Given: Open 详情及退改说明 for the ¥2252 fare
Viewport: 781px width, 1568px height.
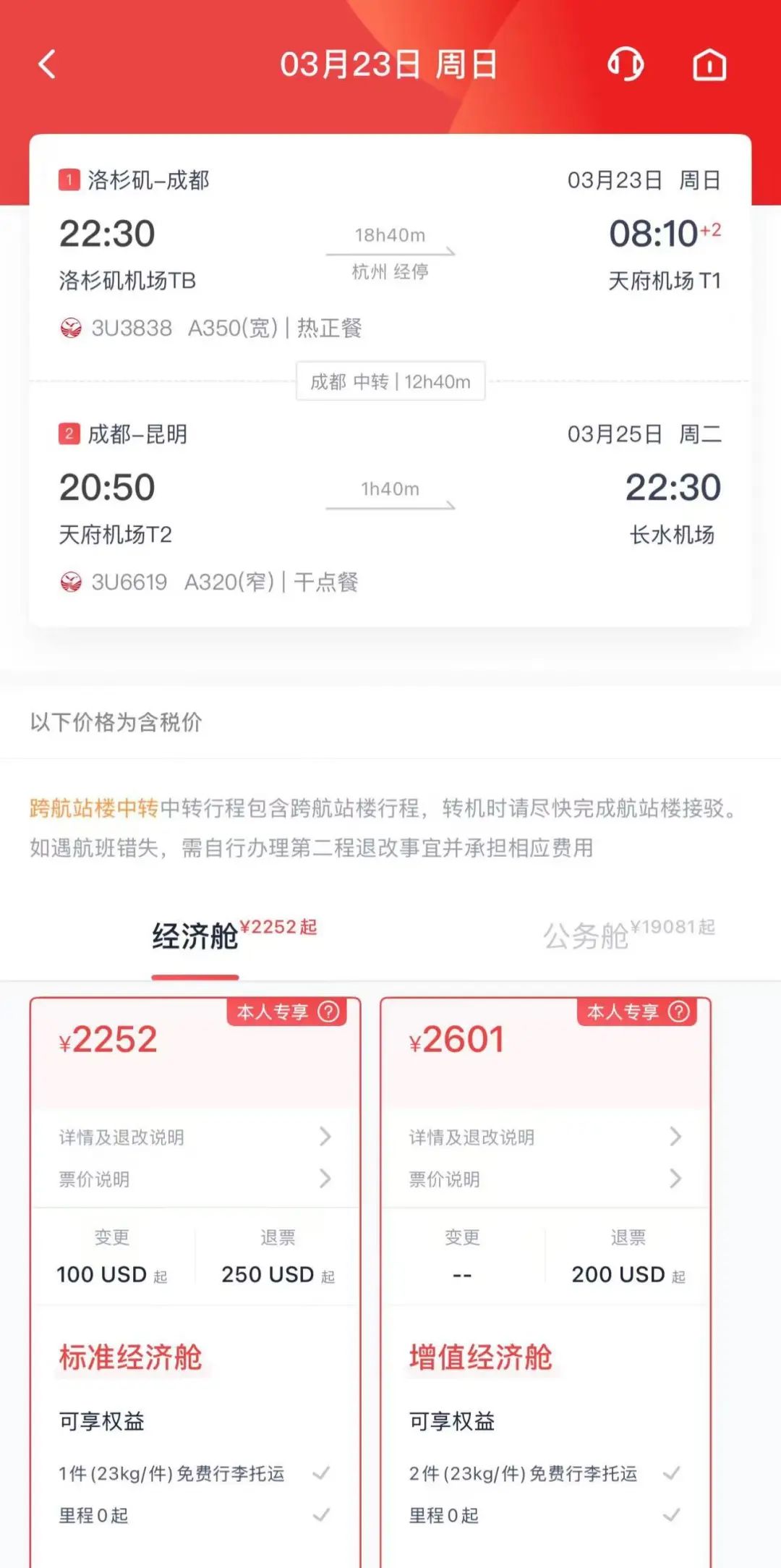Looking at the screenshot, I should pyautogui.click(x=194, y=1137).
